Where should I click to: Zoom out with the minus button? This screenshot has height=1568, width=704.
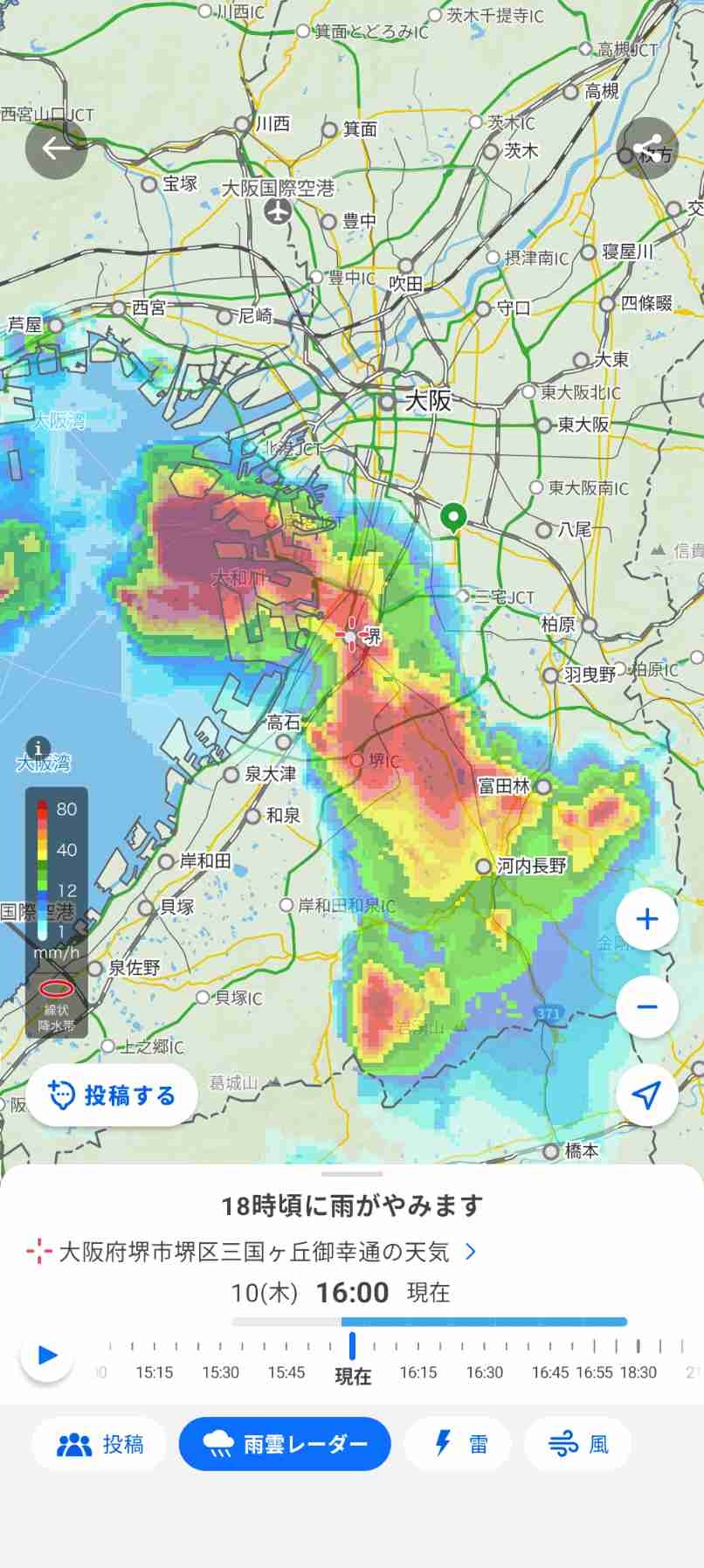(647, 1006)
